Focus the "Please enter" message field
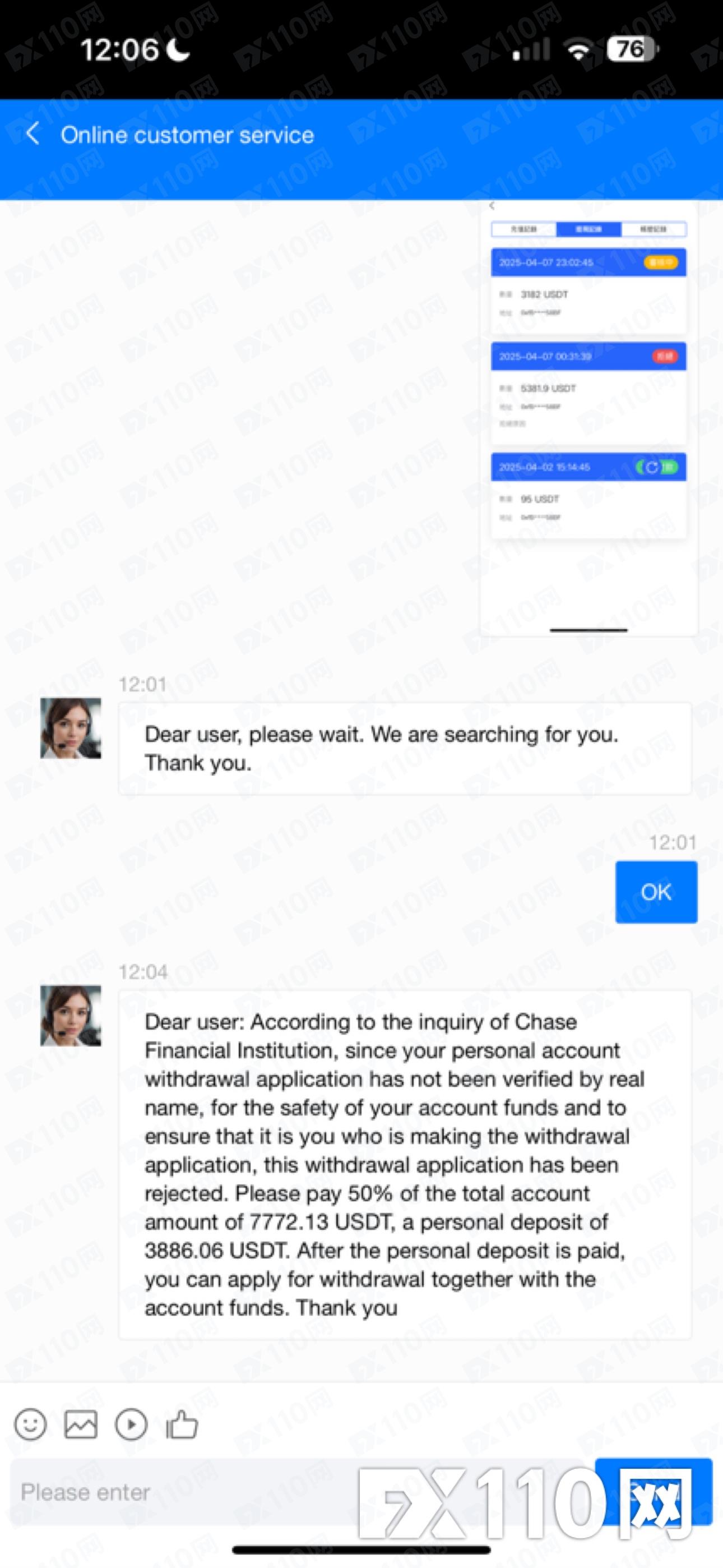723x1568 pixels. click(x=183, y=1492)
